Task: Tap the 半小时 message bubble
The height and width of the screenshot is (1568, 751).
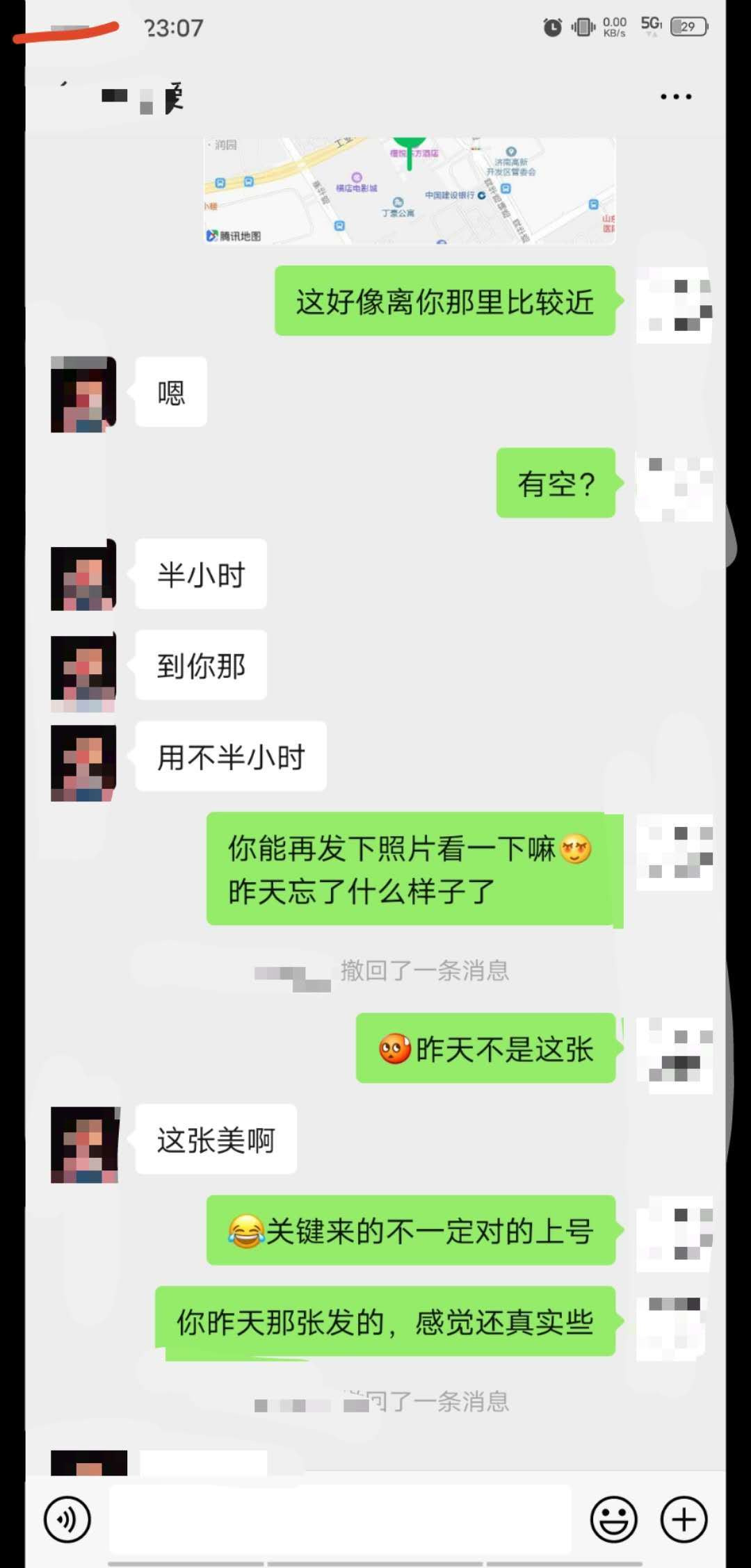Action: [200, 573]
